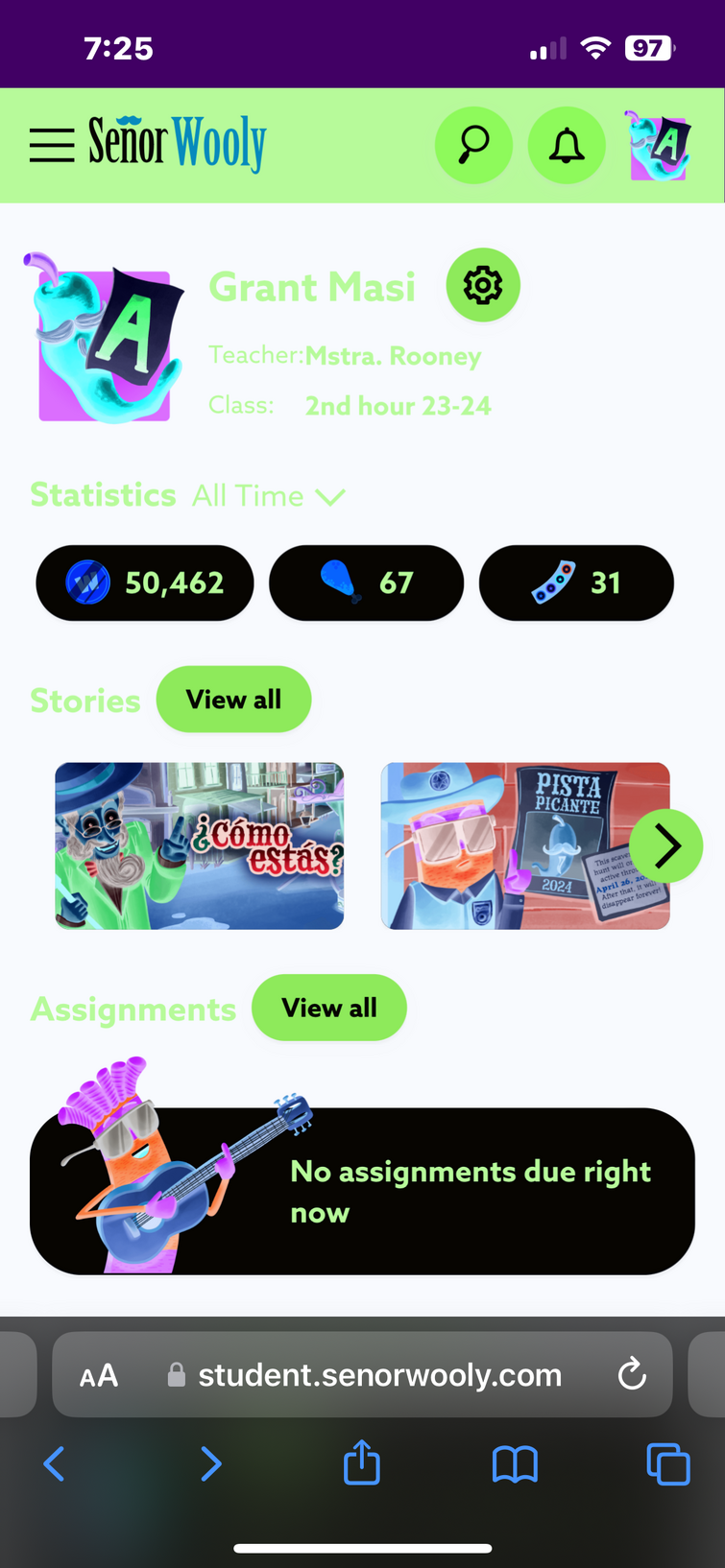Screen dimensions: 725x1568
Task: Tap the profile avatar in header
Action: click(x=659, y=146)
